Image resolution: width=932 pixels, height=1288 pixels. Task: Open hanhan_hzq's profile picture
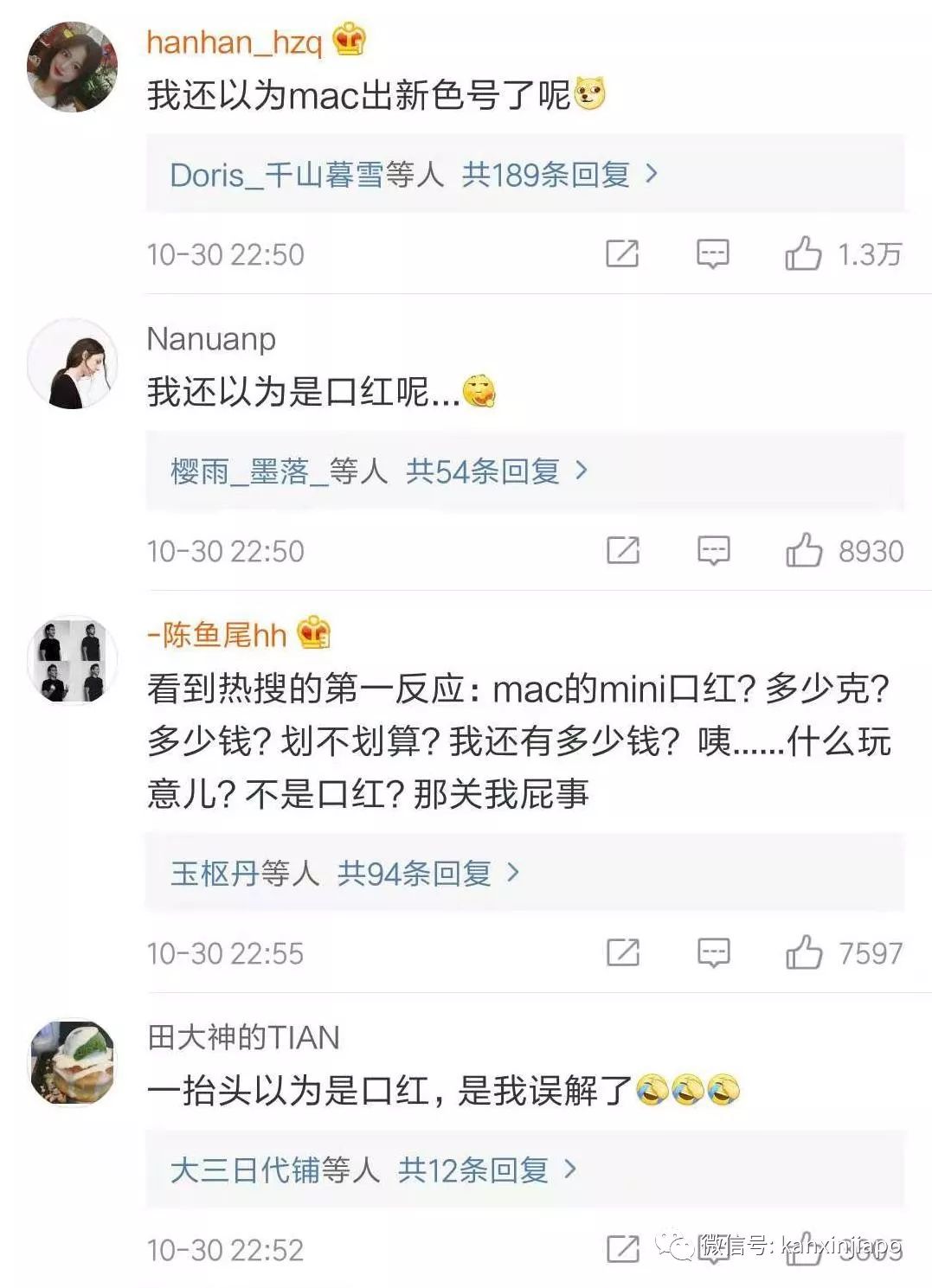click(x=73, y=67)
